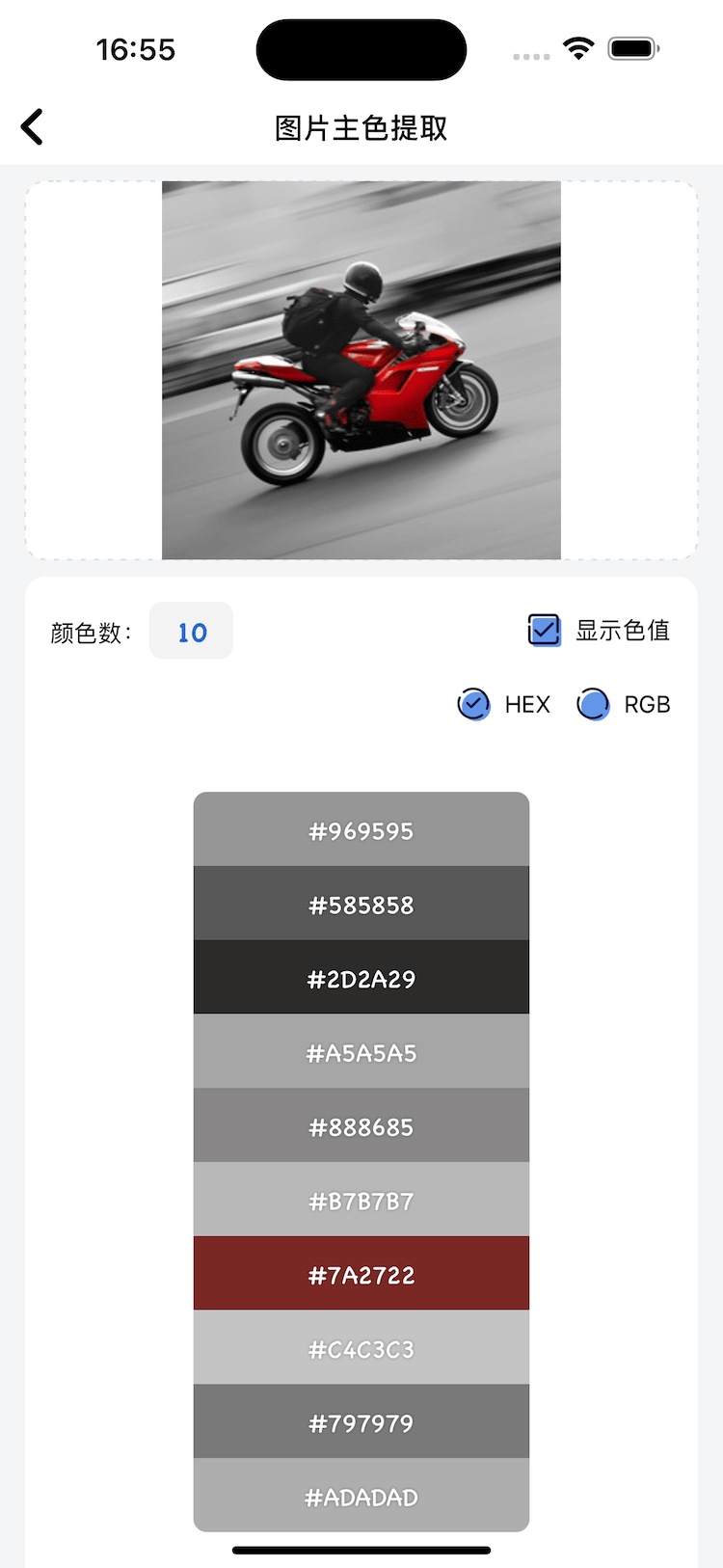Select the #888685 swatch

coord(361,1126)
